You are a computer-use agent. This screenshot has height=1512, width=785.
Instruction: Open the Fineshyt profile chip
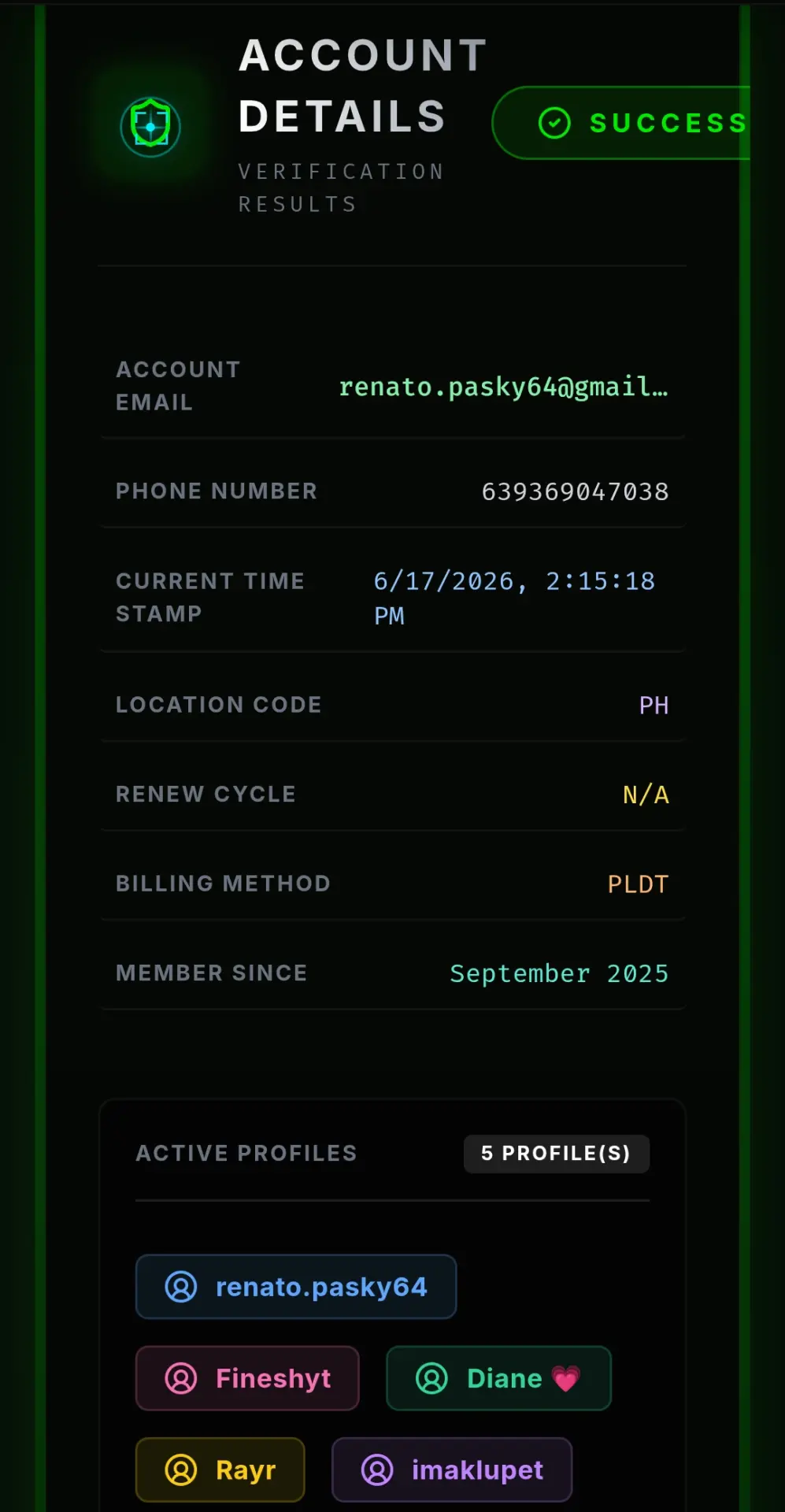[x=247, y=1378]
